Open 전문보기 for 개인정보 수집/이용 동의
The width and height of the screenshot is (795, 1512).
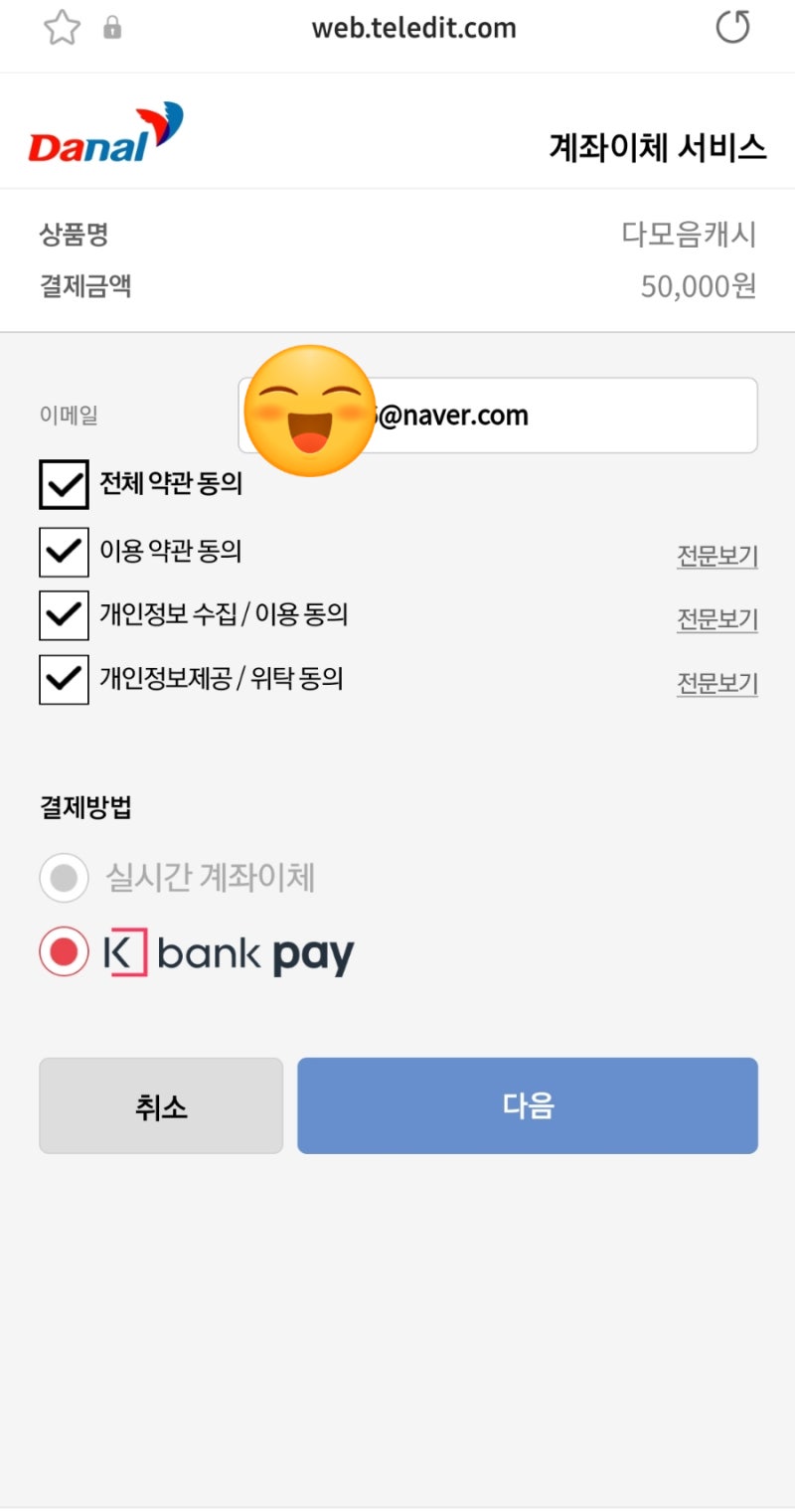pos(717,617)
